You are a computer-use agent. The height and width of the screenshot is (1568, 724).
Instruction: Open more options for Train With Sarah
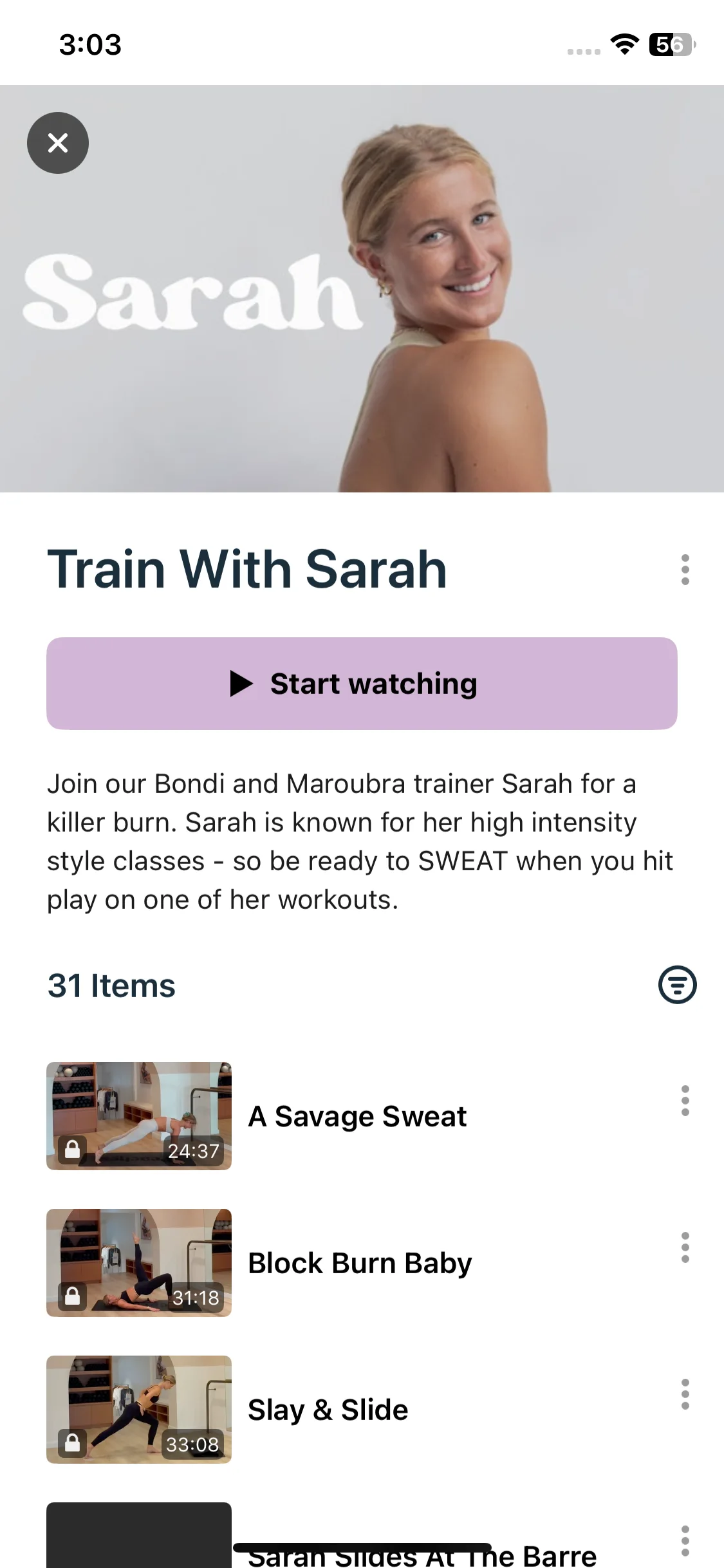pyautogui.click(x=685, y=570)
